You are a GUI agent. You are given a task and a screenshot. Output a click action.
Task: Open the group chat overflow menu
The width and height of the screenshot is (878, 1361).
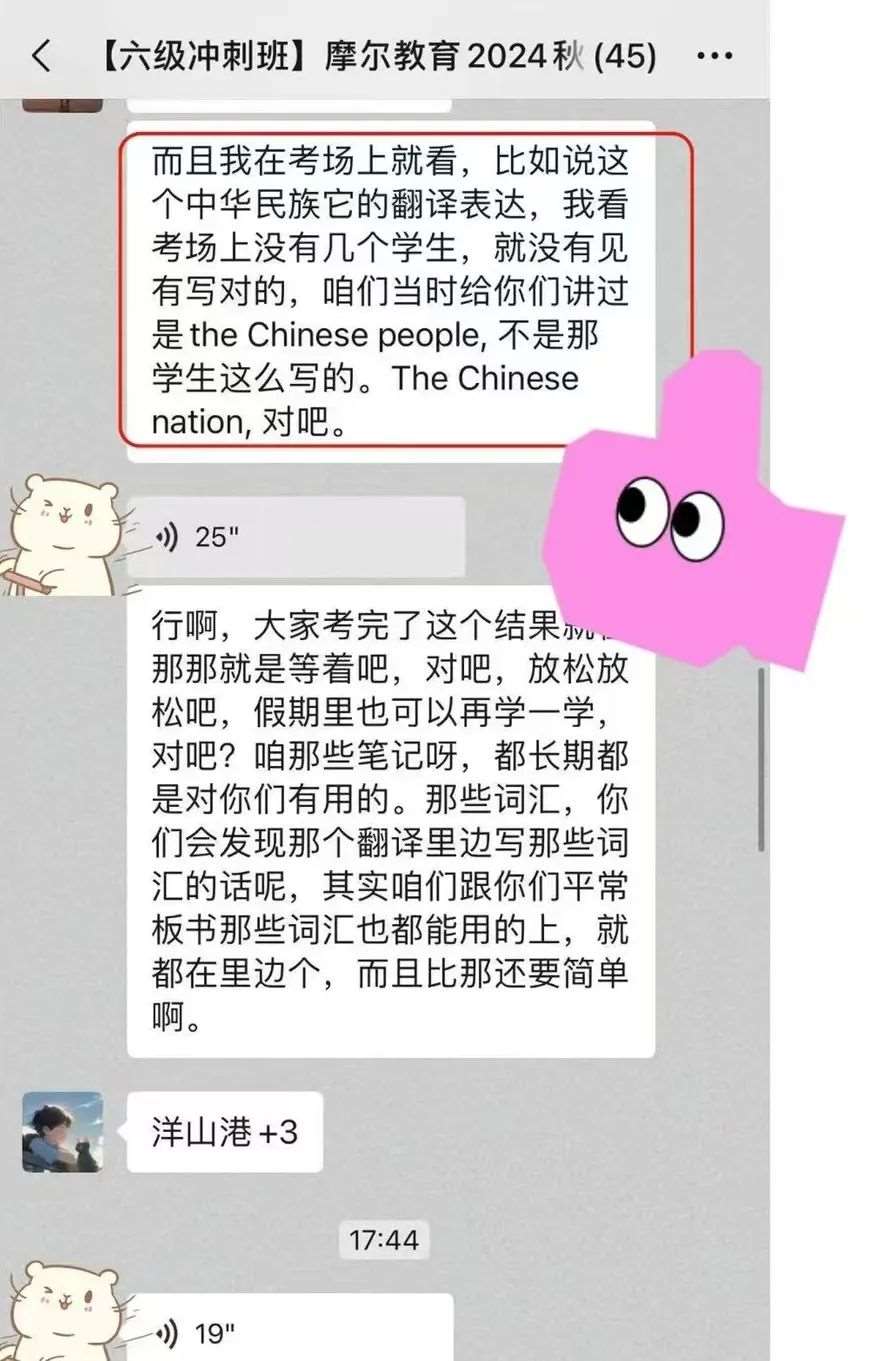(714, 57)
